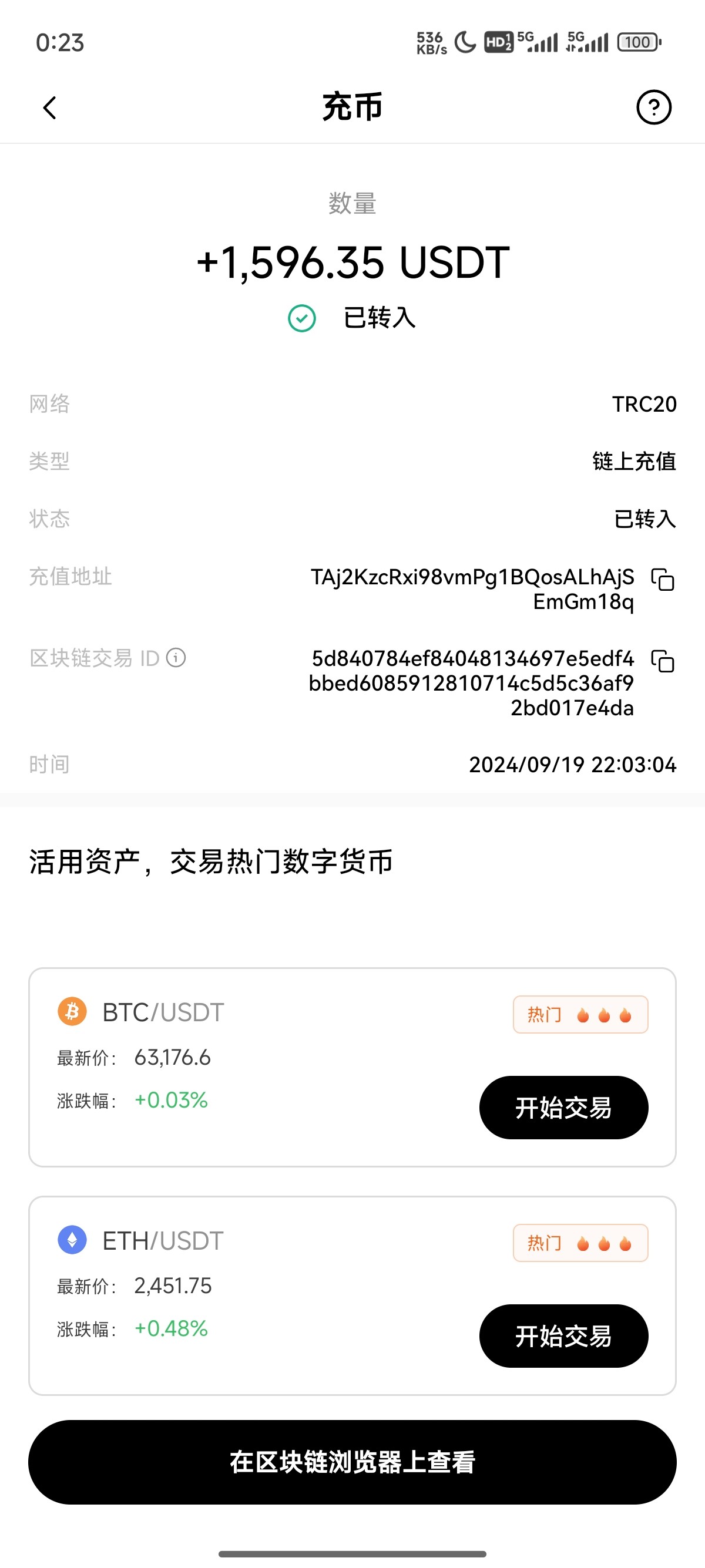The width and height of the screenshot is (705, 1568).
Task: Tap 在区块链浏览器上查看 button
Action: pos(352,1462)
